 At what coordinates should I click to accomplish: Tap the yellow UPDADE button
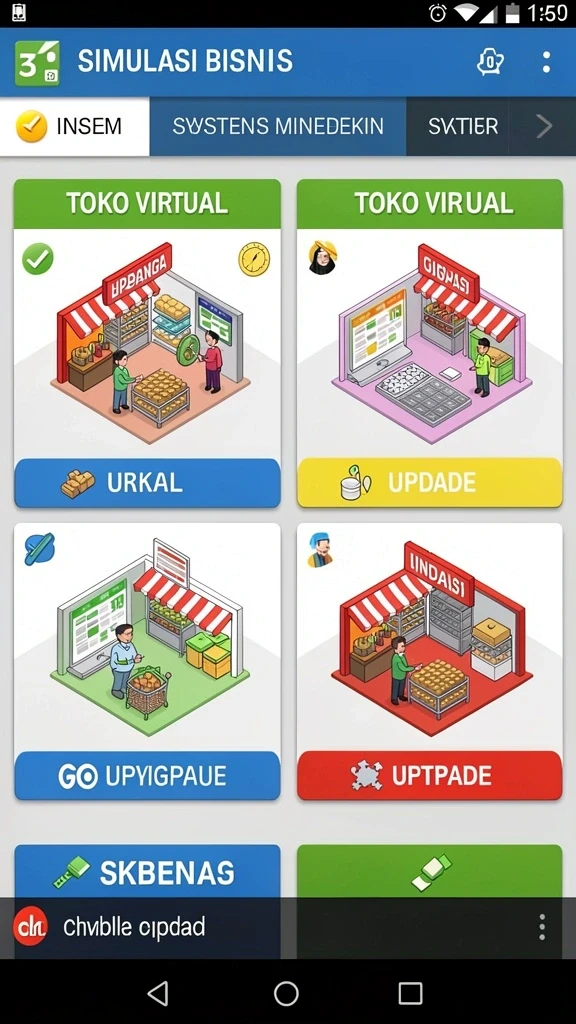(x=430, y=483)
